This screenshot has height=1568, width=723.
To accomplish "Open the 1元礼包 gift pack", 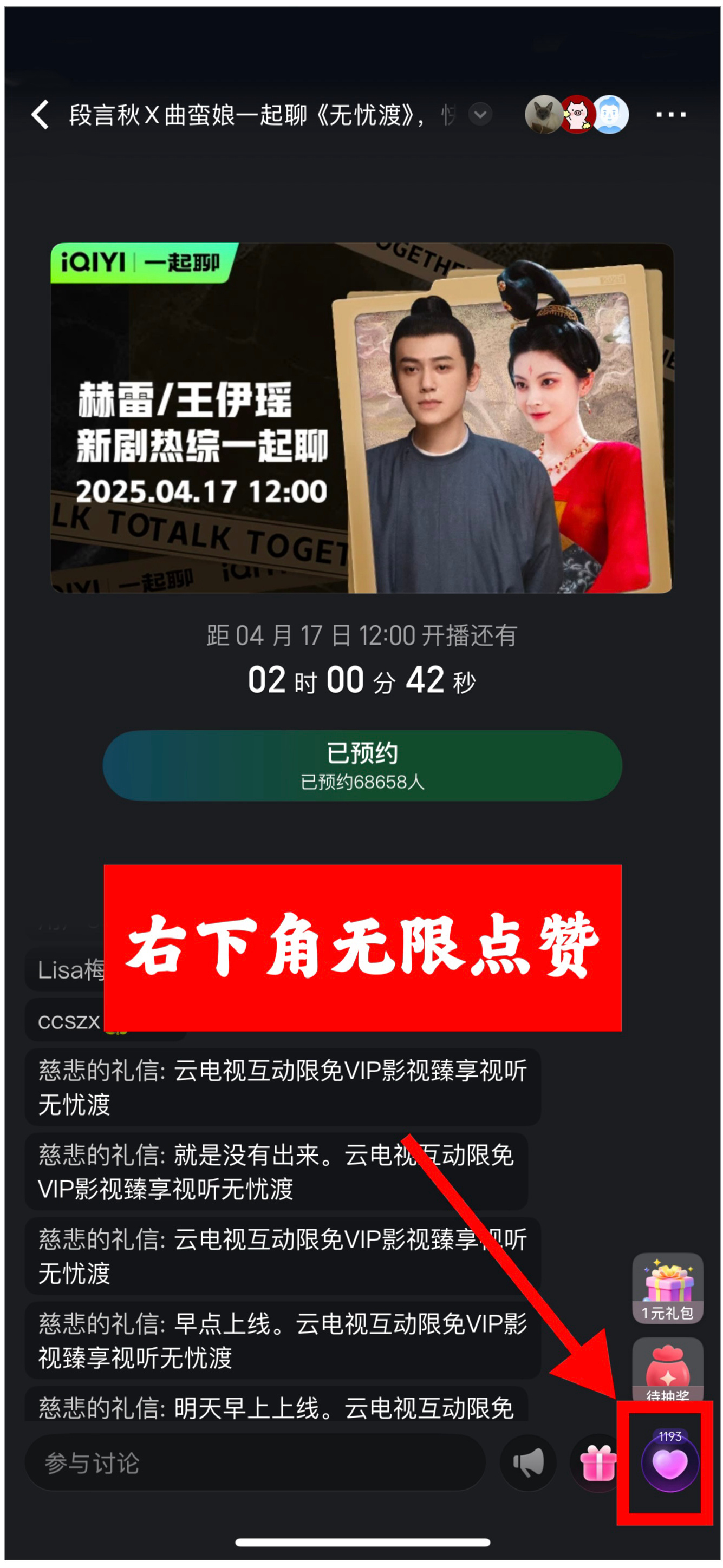I will coord(668,1288).
